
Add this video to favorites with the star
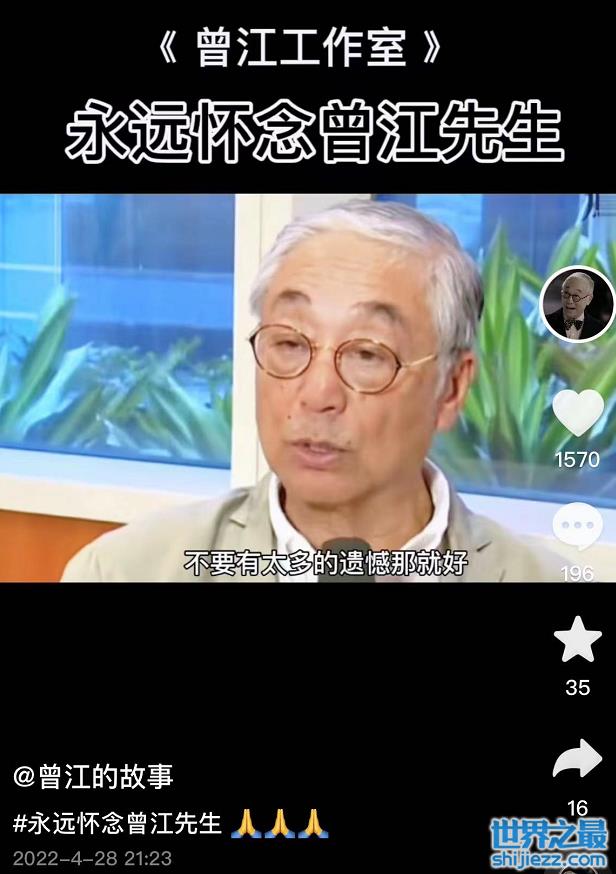coord(577,641)
